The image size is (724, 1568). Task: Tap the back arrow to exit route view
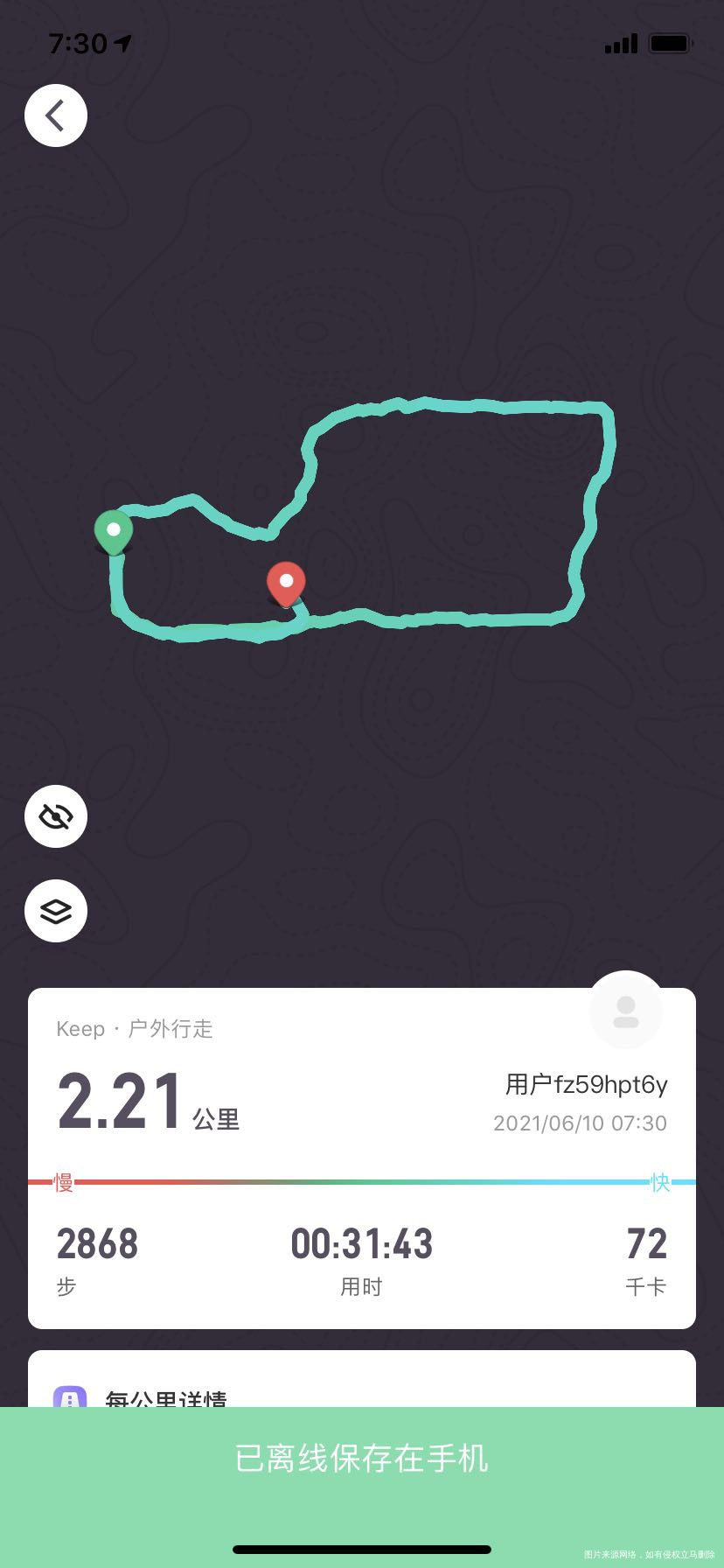pos(55,115)
